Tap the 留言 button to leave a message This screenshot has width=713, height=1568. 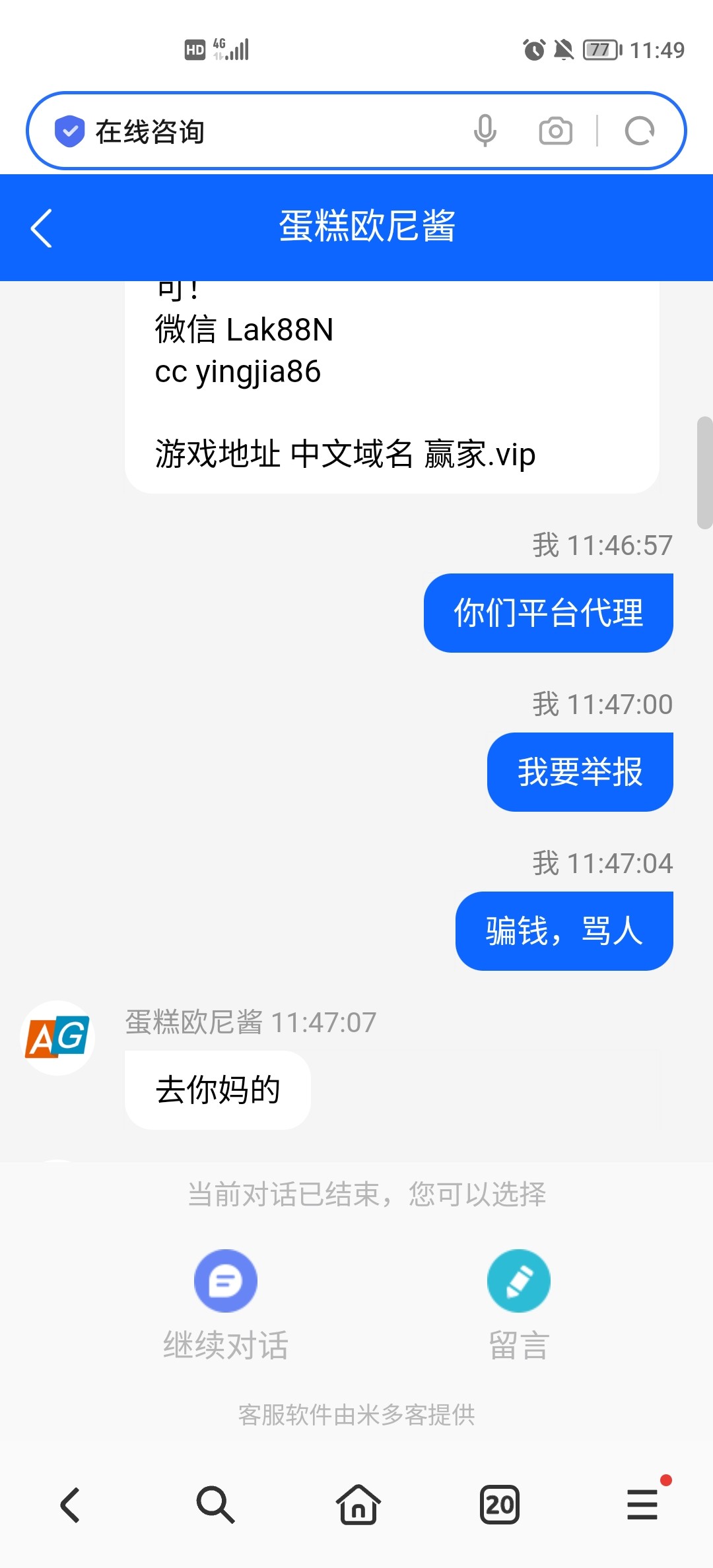(x=519, y=1344)
